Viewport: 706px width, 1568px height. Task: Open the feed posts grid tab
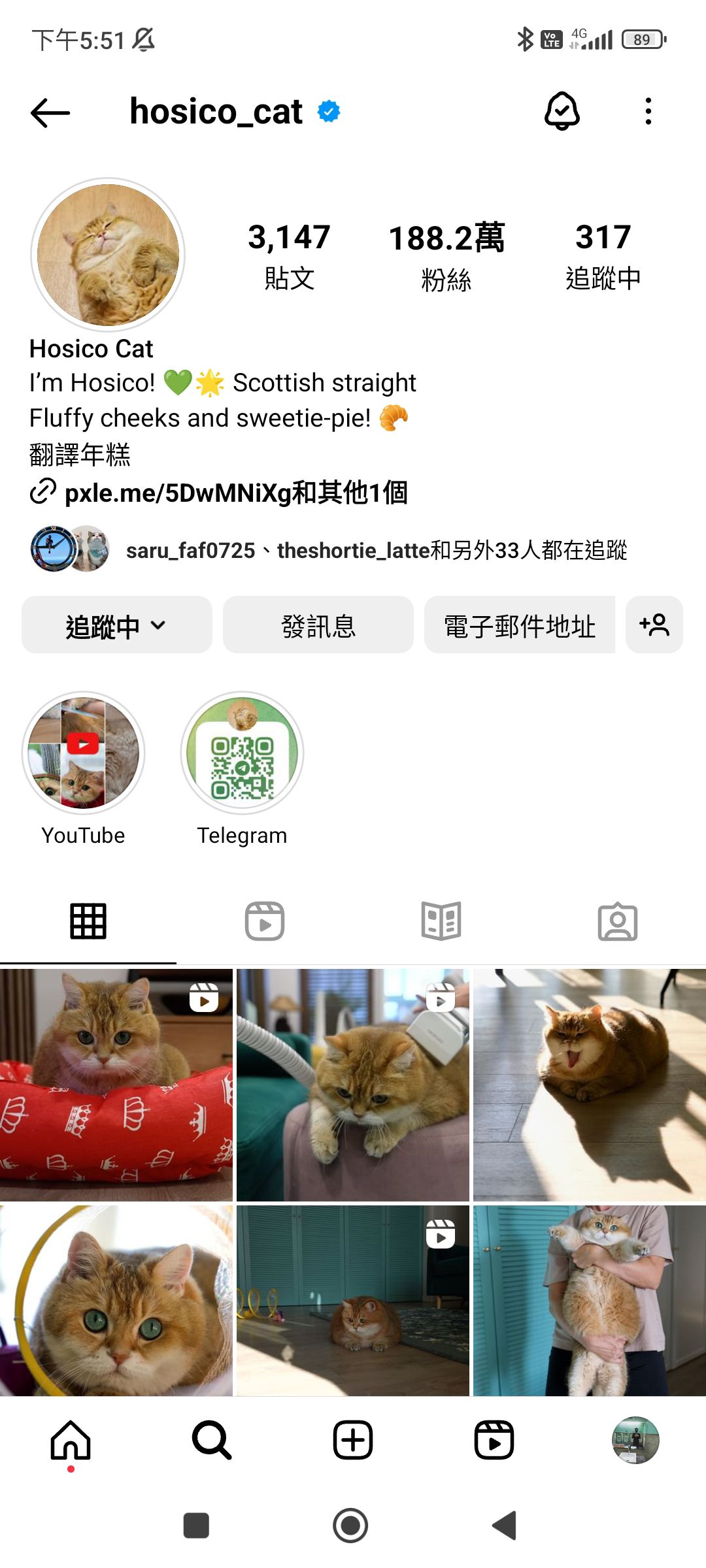pos(88,920)
